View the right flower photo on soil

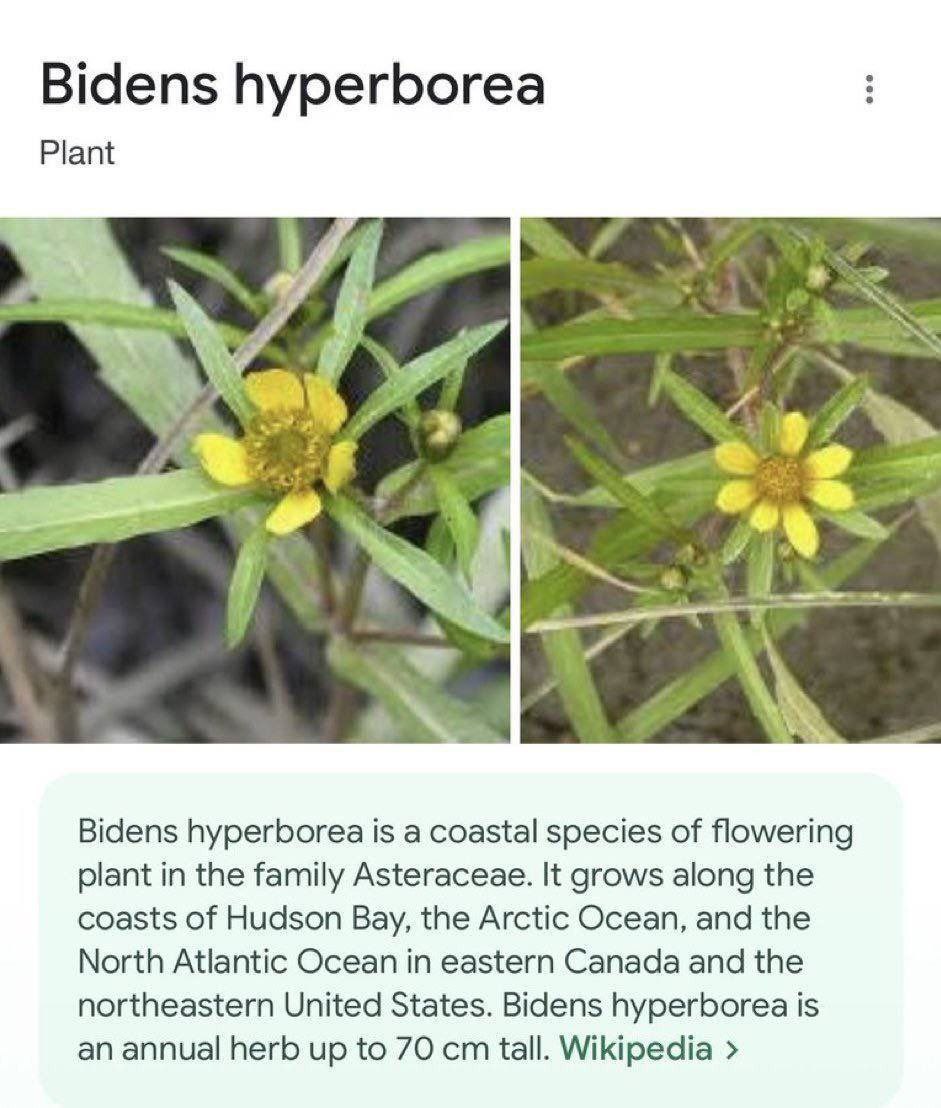[x=730, y=480]
